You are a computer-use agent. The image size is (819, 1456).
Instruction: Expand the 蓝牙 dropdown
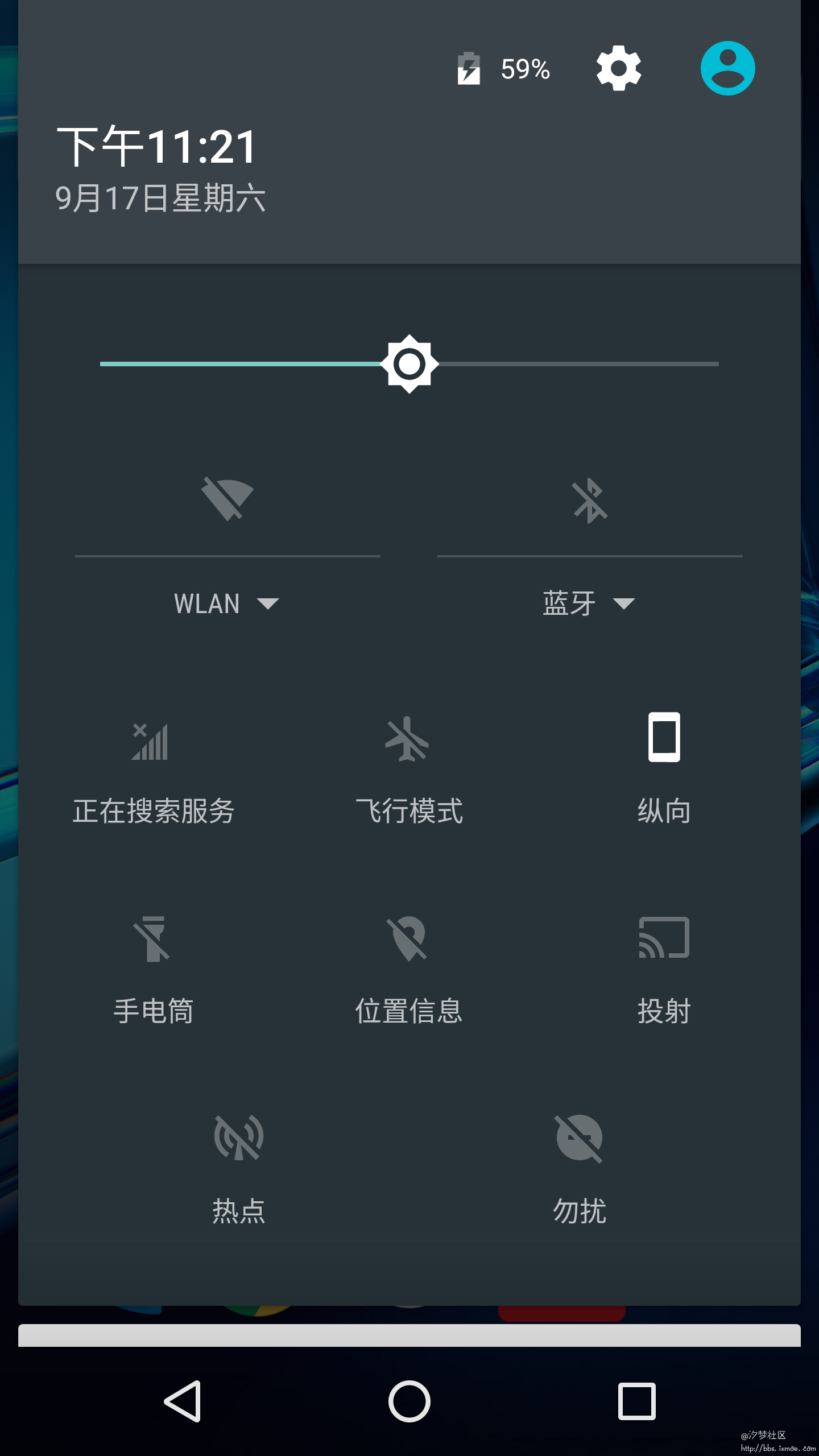[589, 603]
